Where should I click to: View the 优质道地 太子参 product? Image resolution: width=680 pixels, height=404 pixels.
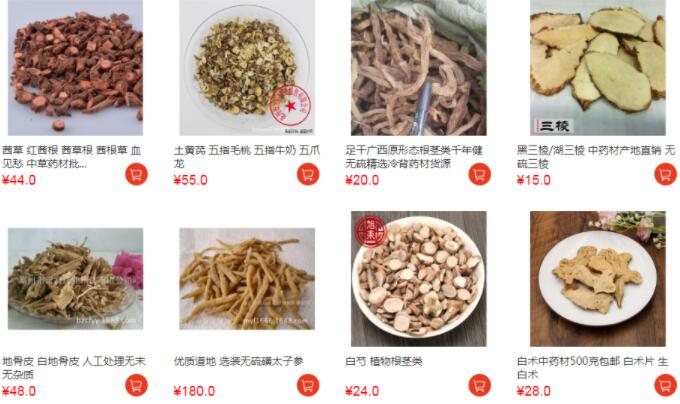pyautogui.click(x=246, y=277)
